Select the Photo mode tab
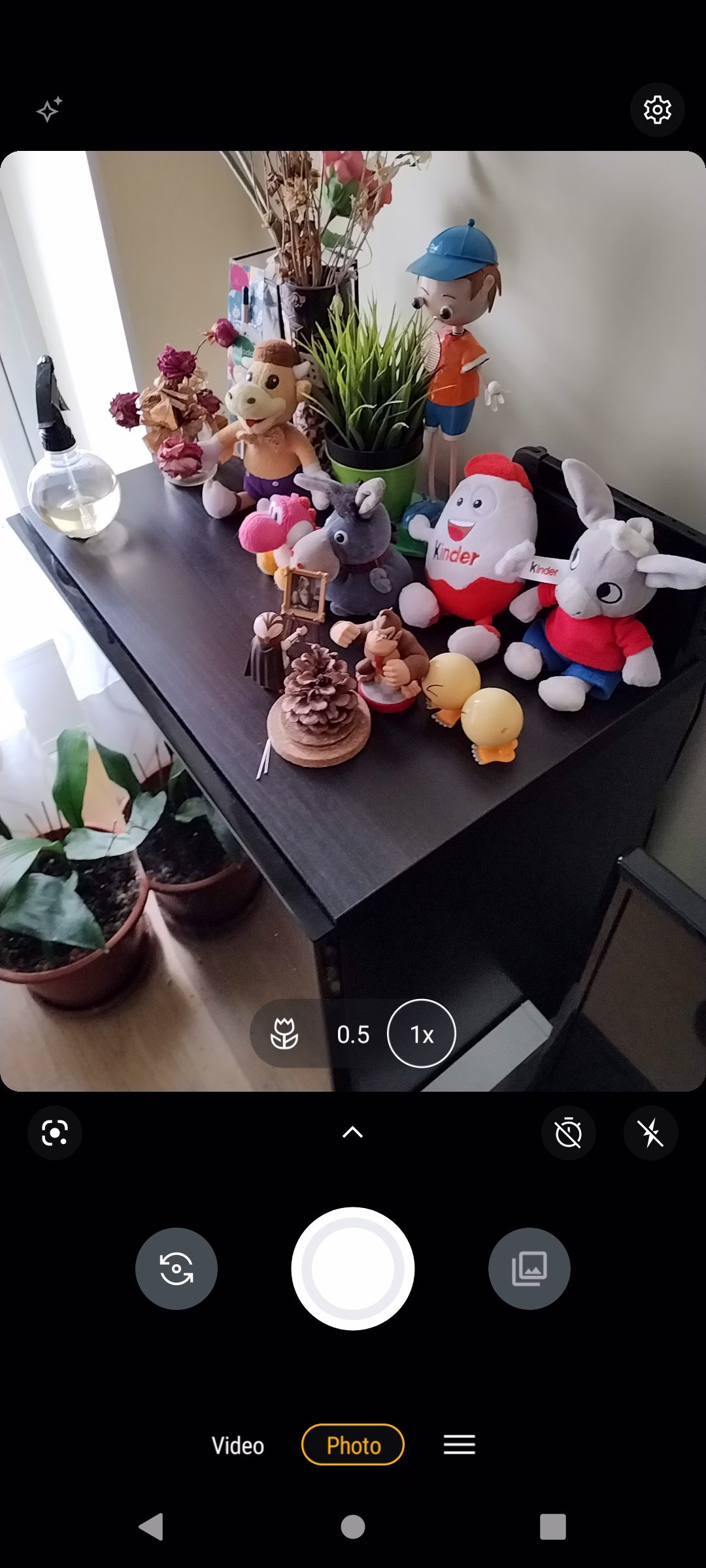Image resolution: width=706 pixels, height=1568 pixels. pos(353,1445)
